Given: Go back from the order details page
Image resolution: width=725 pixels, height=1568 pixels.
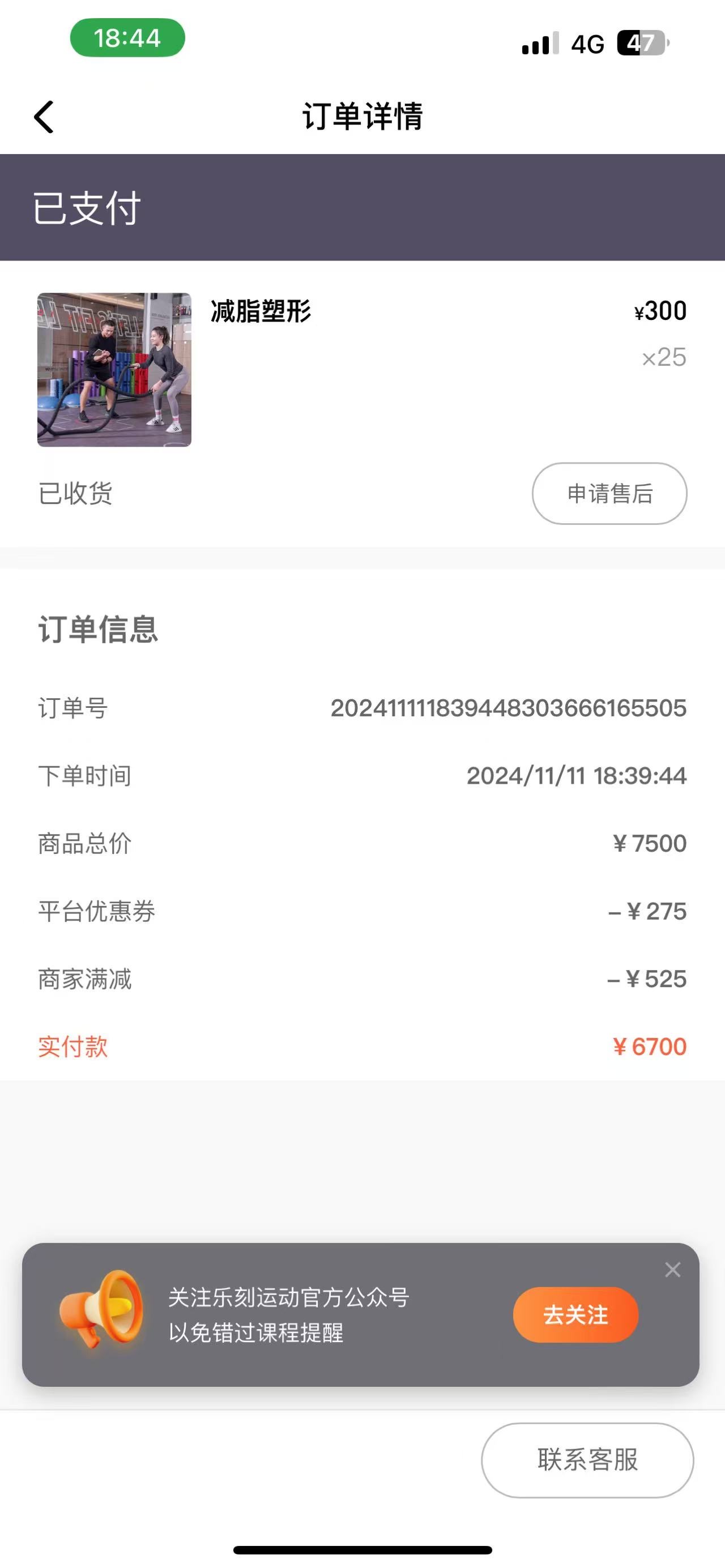Looking at the screenshot, I should click(x=44, y=116).
